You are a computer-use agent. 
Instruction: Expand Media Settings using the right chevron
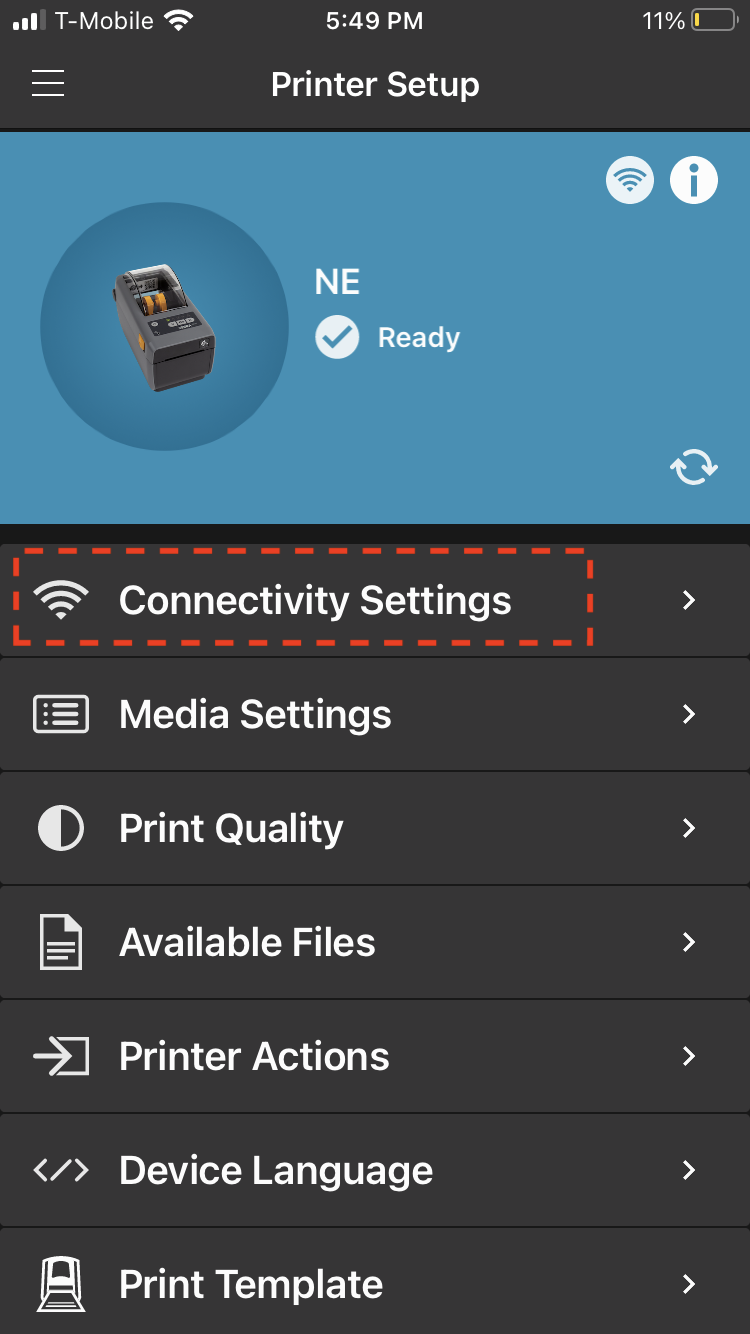pyautogui.click(x=688, y=714)
